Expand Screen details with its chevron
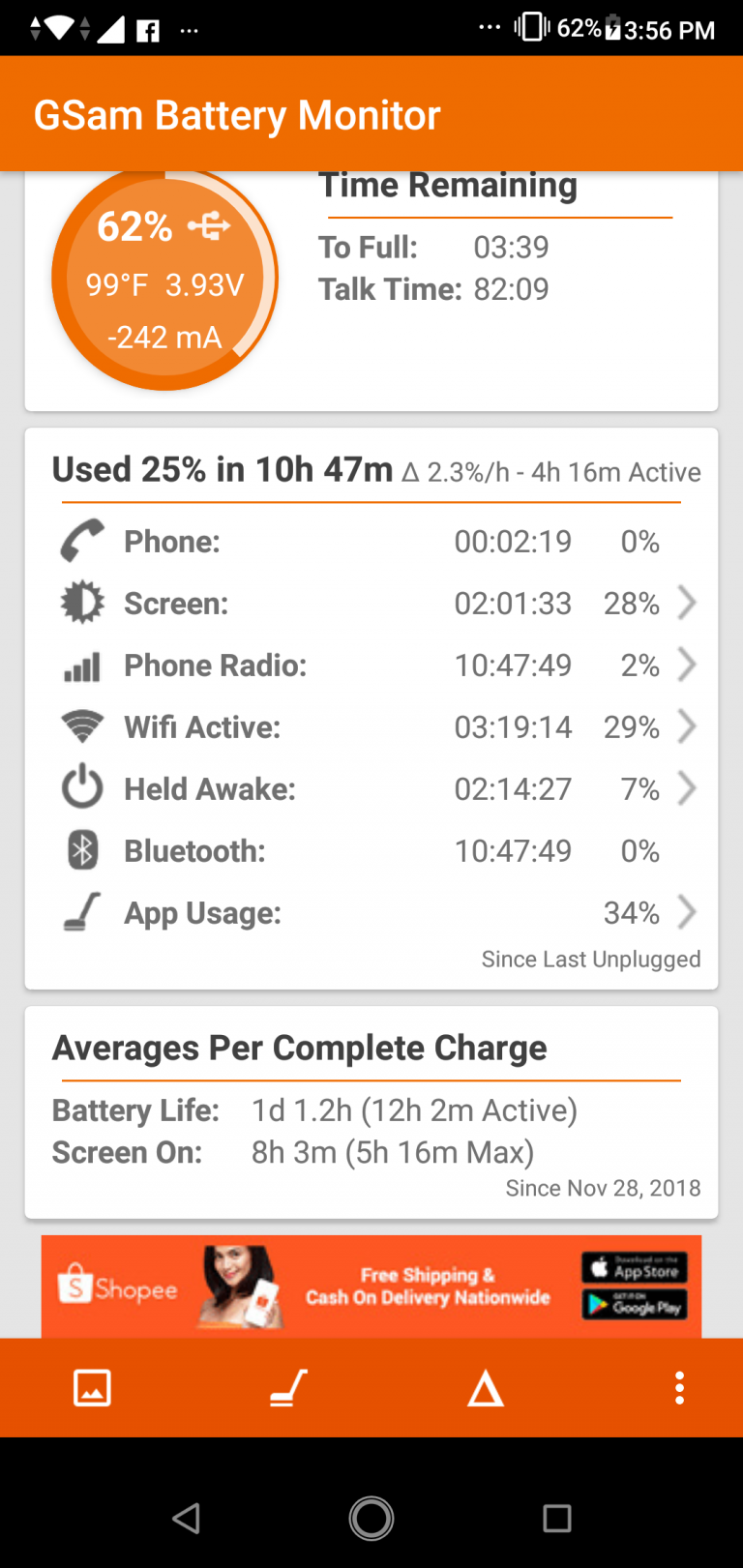743x1568 pixels. click(x=687, y=603)
